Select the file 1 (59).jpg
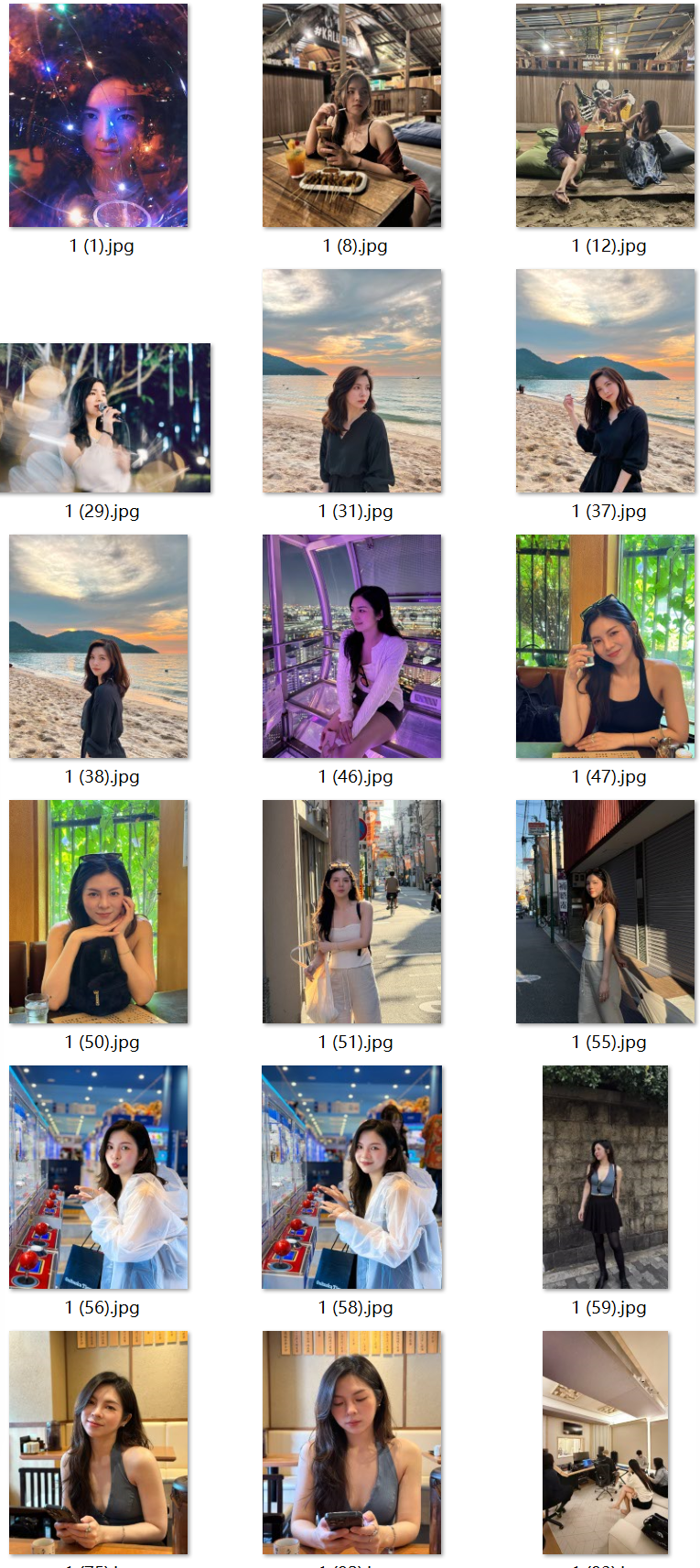 point(605,1177)
